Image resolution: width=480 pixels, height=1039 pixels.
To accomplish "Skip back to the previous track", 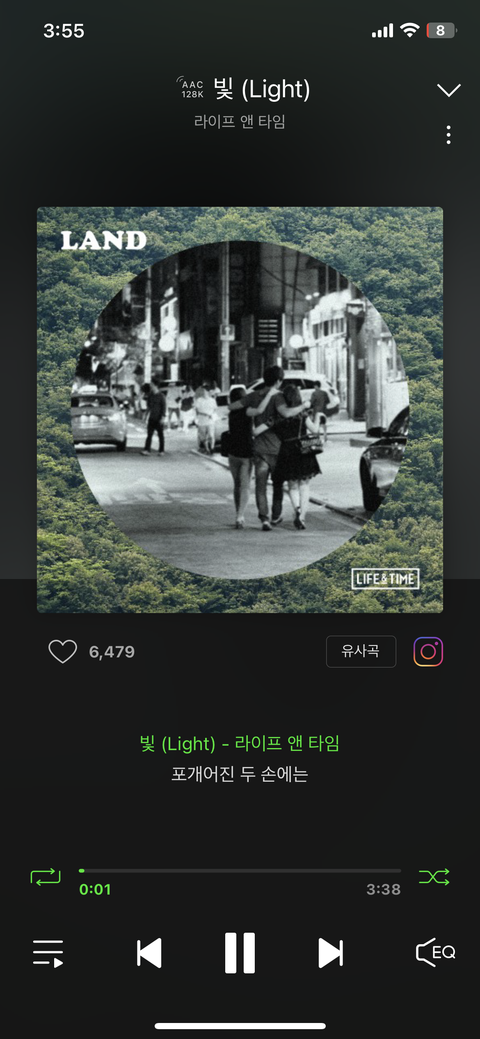I will [x=149, y=953].
